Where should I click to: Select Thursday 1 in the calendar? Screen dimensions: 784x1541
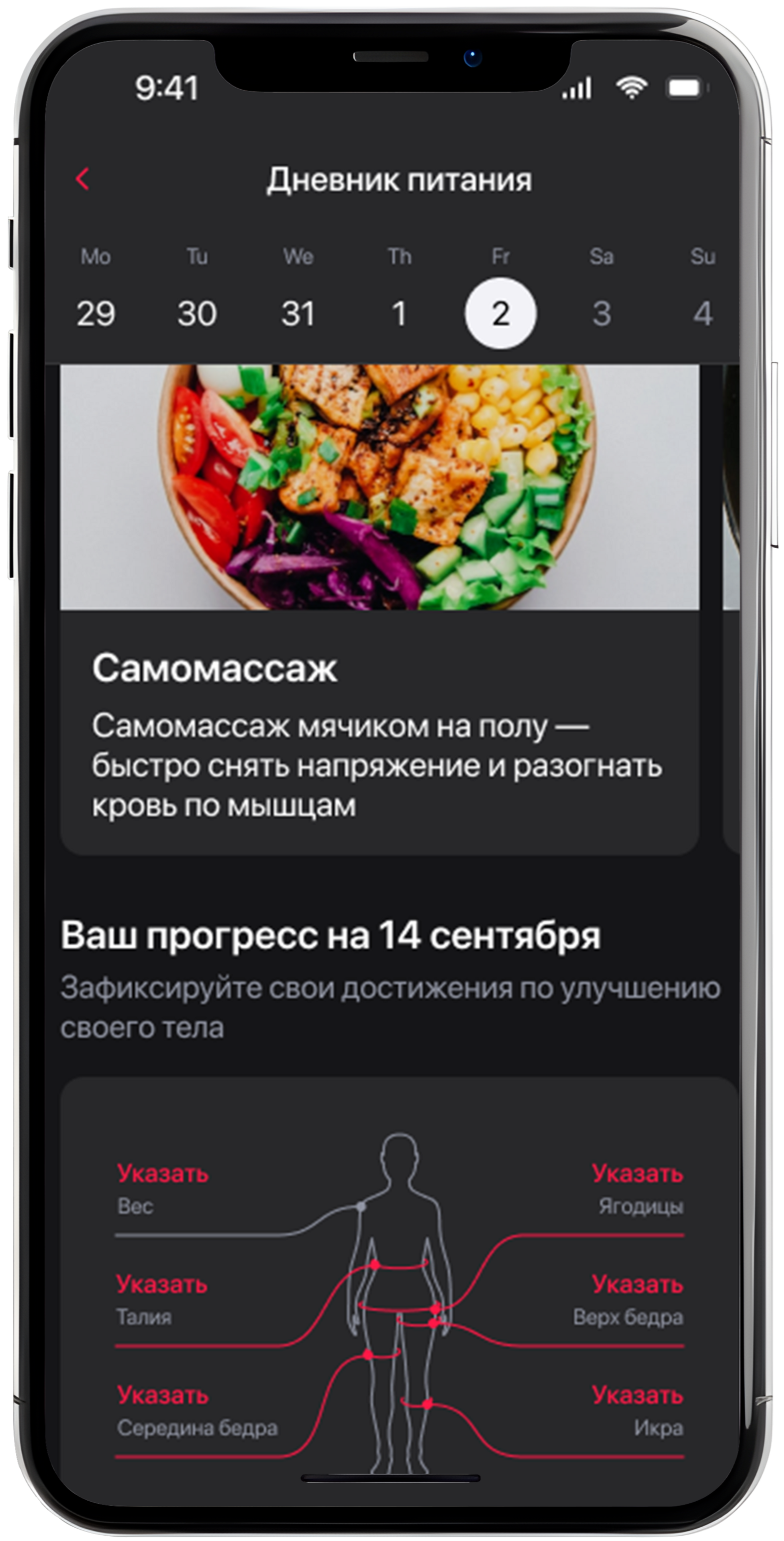399,313
